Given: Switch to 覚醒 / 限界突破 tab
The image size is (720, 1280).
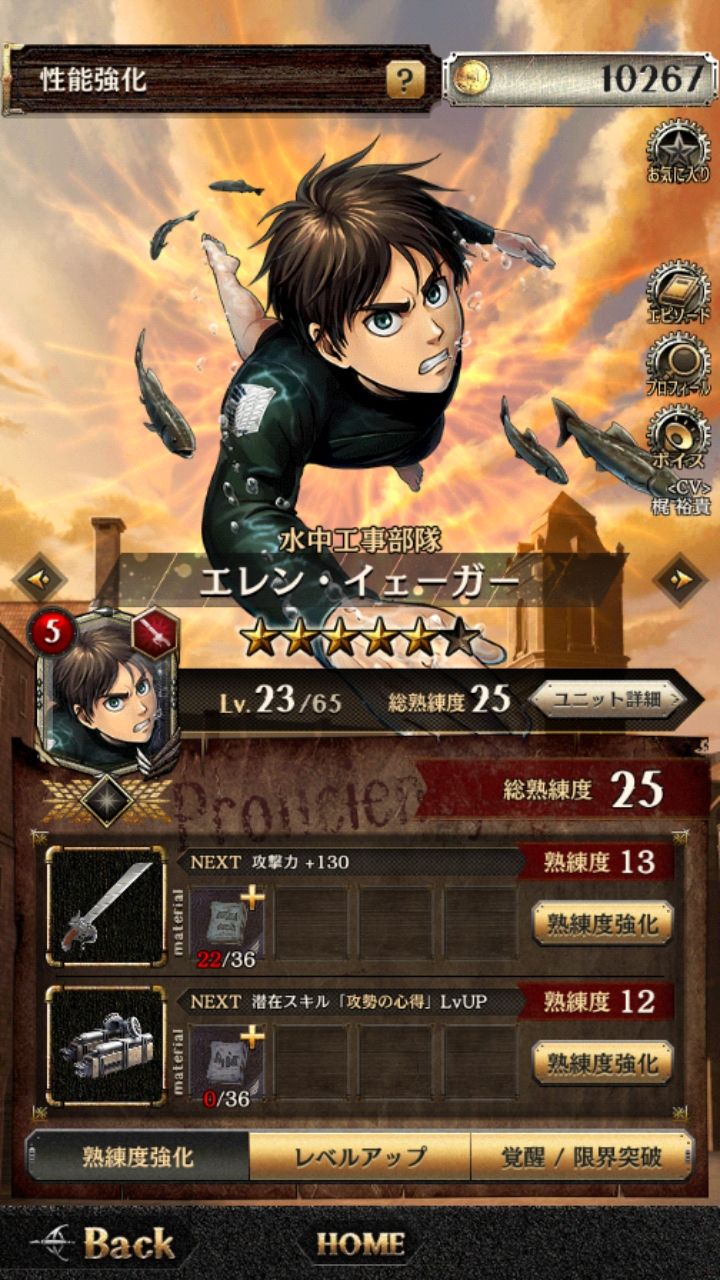Looking at the screenshot, I should pos(581,1157).
